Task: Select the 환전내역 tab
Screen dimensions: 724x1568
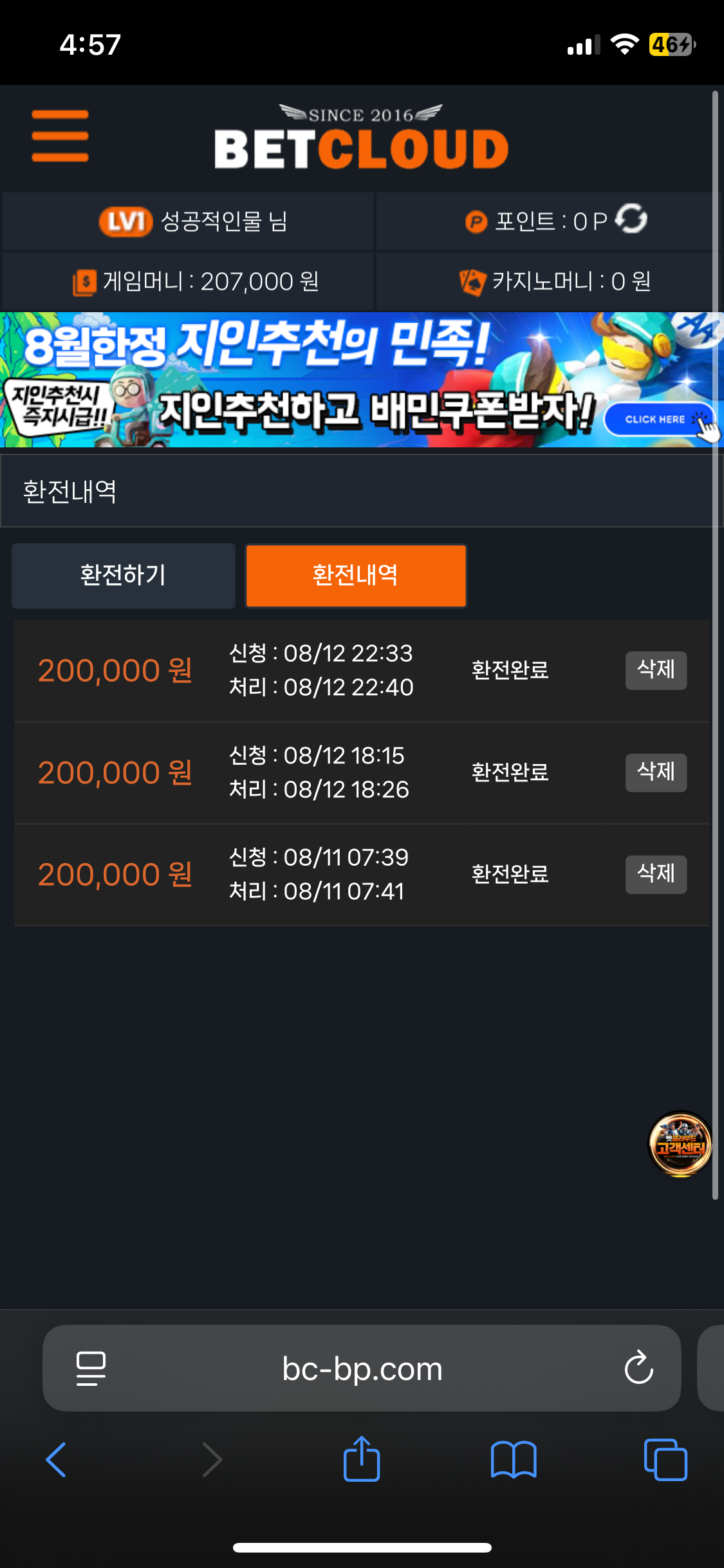Action: [x=356, y=575]
